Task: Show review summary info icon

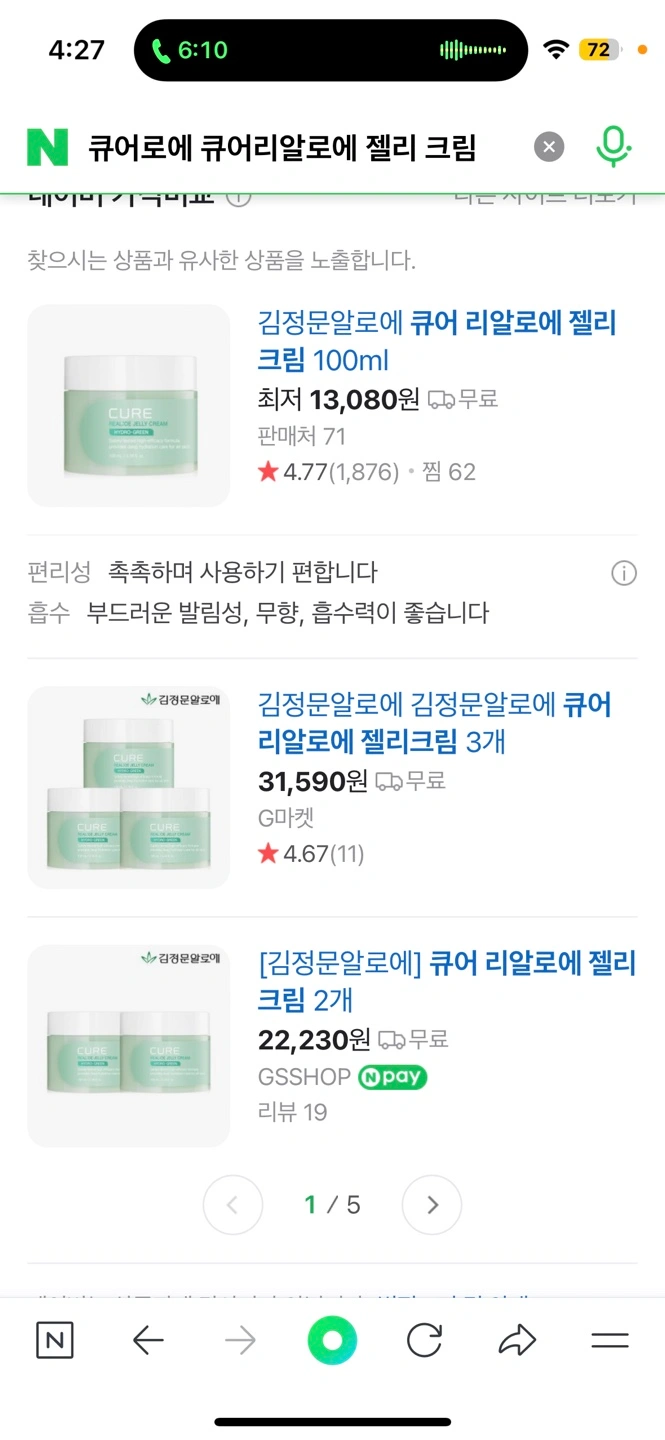Action: coord(623,573)
